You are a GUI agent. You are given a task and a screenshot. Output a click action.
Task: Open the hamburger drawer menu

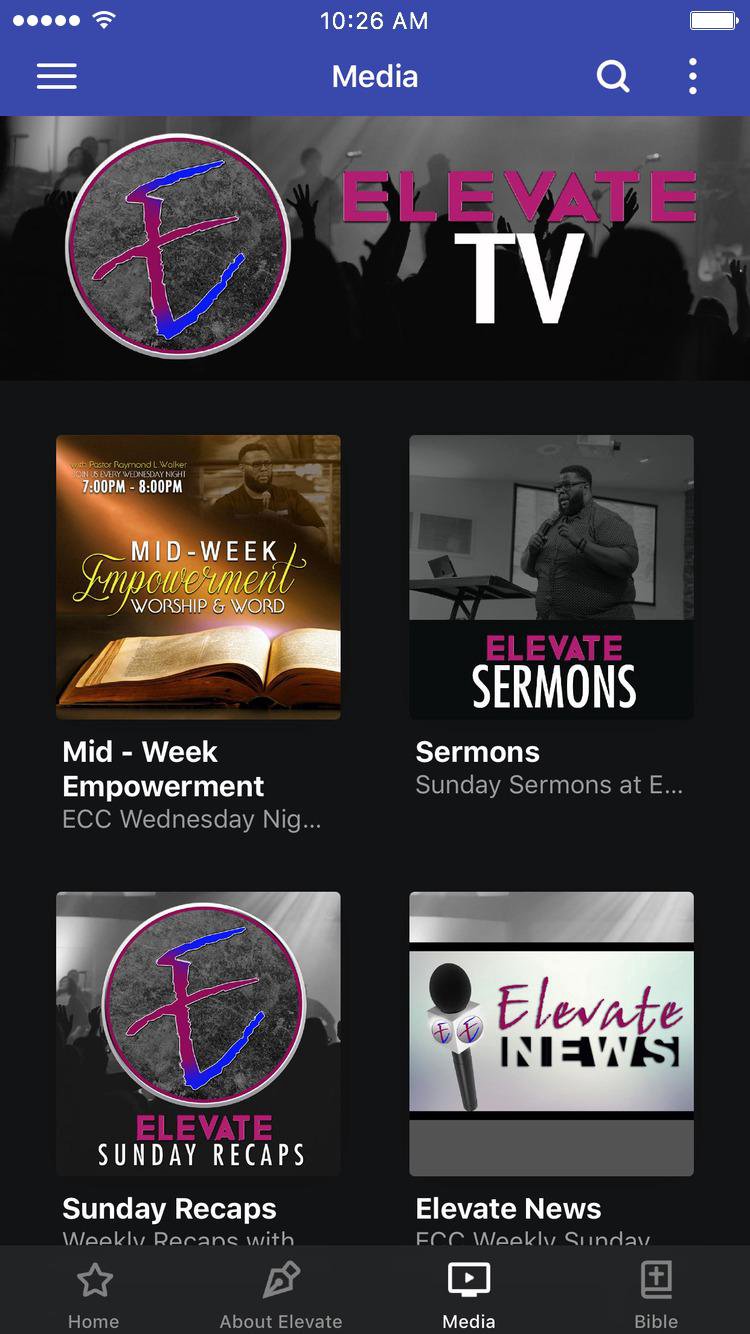(57, 77)
